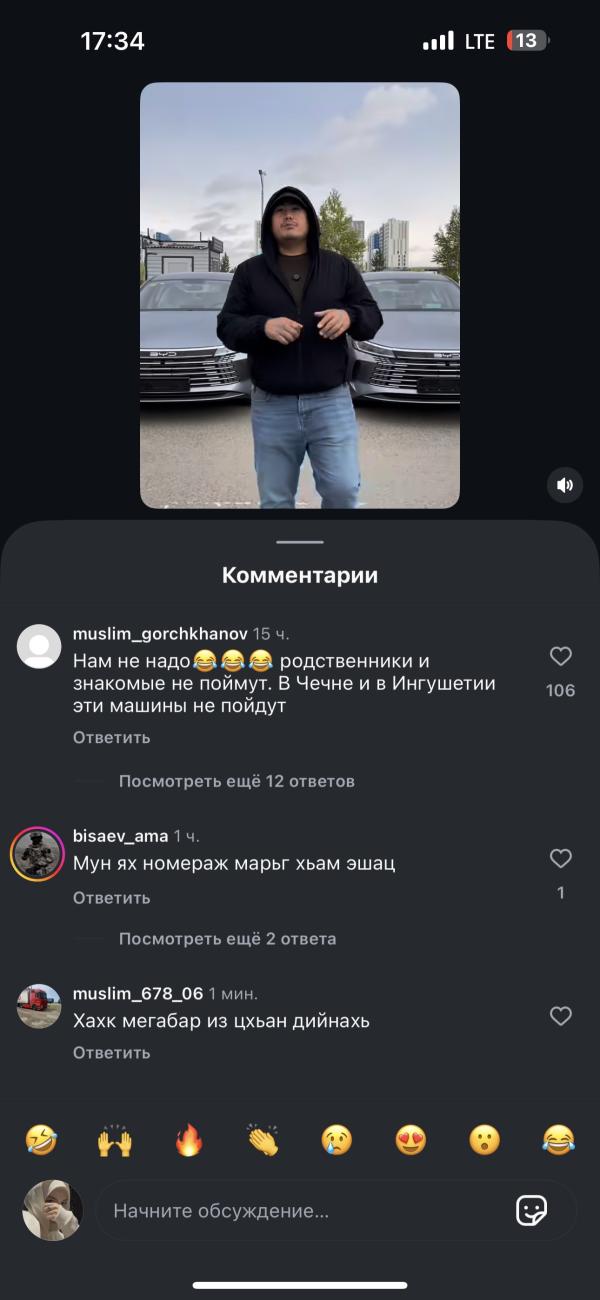
Task: Expand 12 more replies under muslim_gorchkhanov
Action: [236, 781]
